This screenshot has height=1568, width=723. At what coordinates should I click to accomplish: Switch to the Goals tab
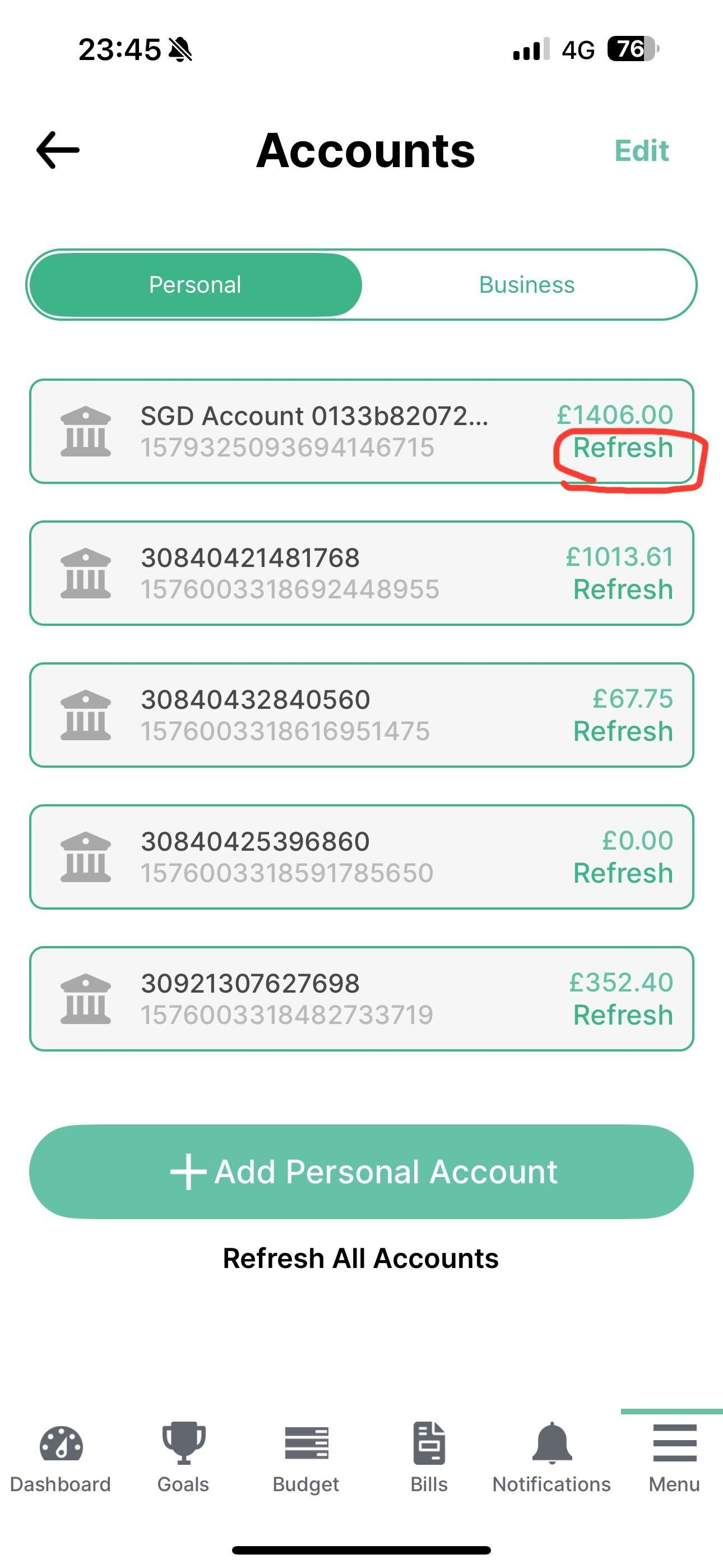[x=183, y=1459]
